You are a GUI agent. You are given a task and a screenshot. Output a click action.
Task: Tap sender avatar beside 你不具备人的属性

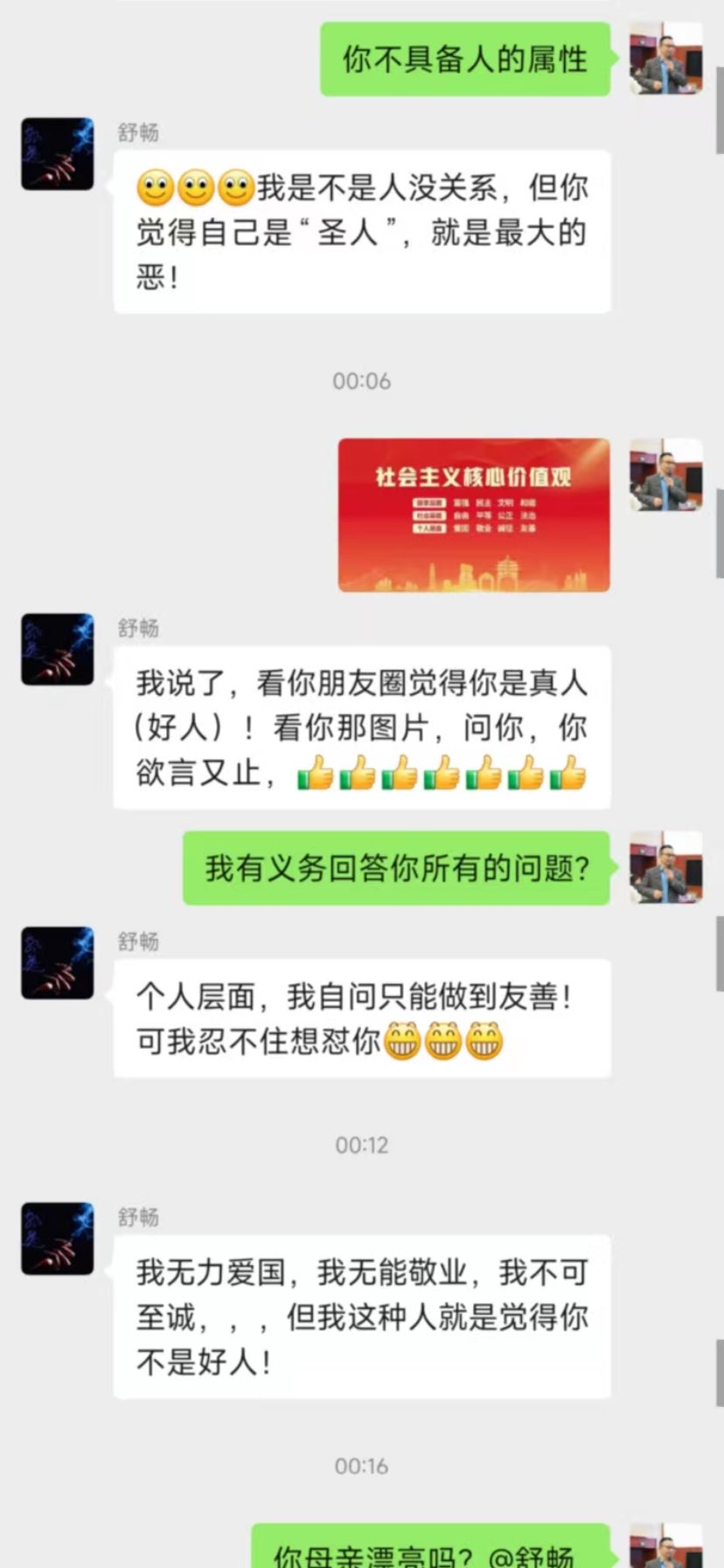pos(666,59)
